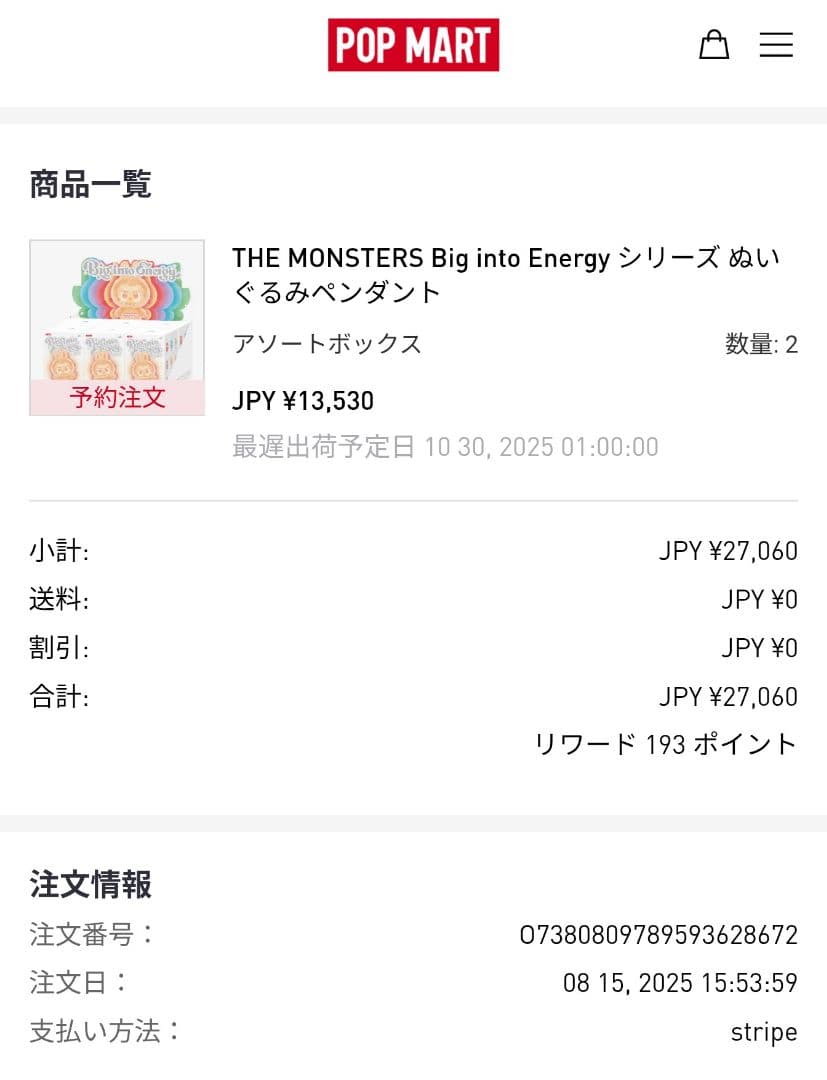Click the JPY ¥13,530 price text
The height and width of the screenshot is (1080, 827).
tap(301, 400)
